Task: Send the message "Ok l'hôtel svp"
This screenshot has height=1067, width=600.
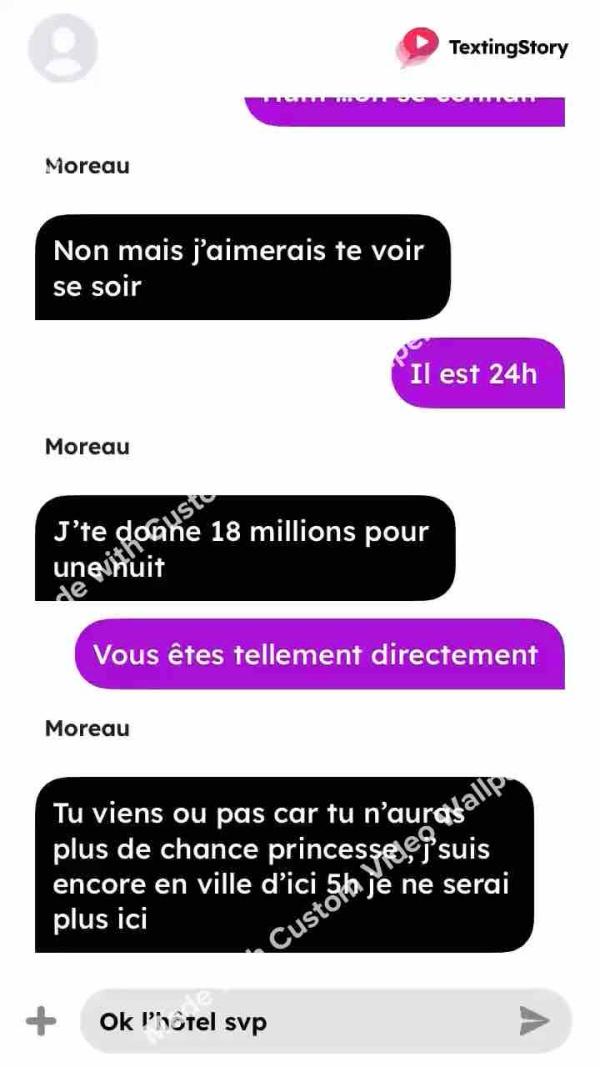Action: pyautogui.click(x=534, y=1021)
